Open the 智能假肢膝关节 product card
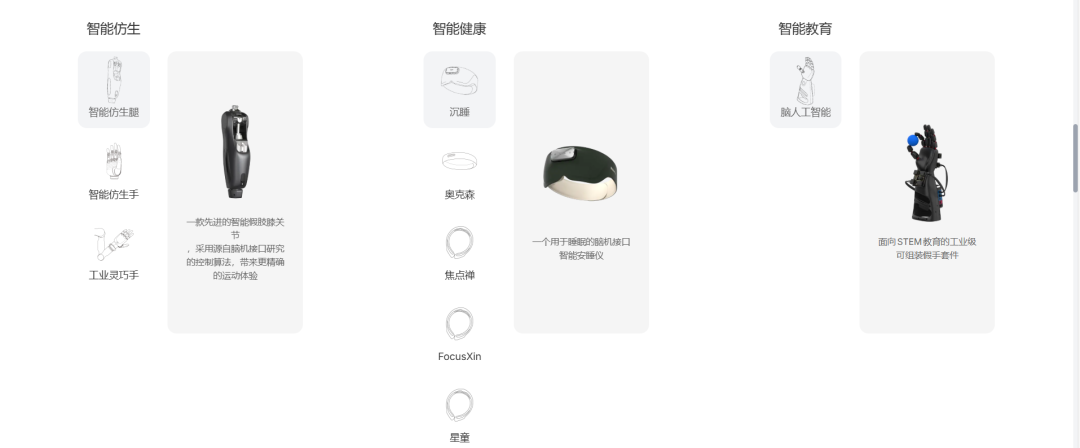This screenshot has width=1080, height=448. point(235,192)
